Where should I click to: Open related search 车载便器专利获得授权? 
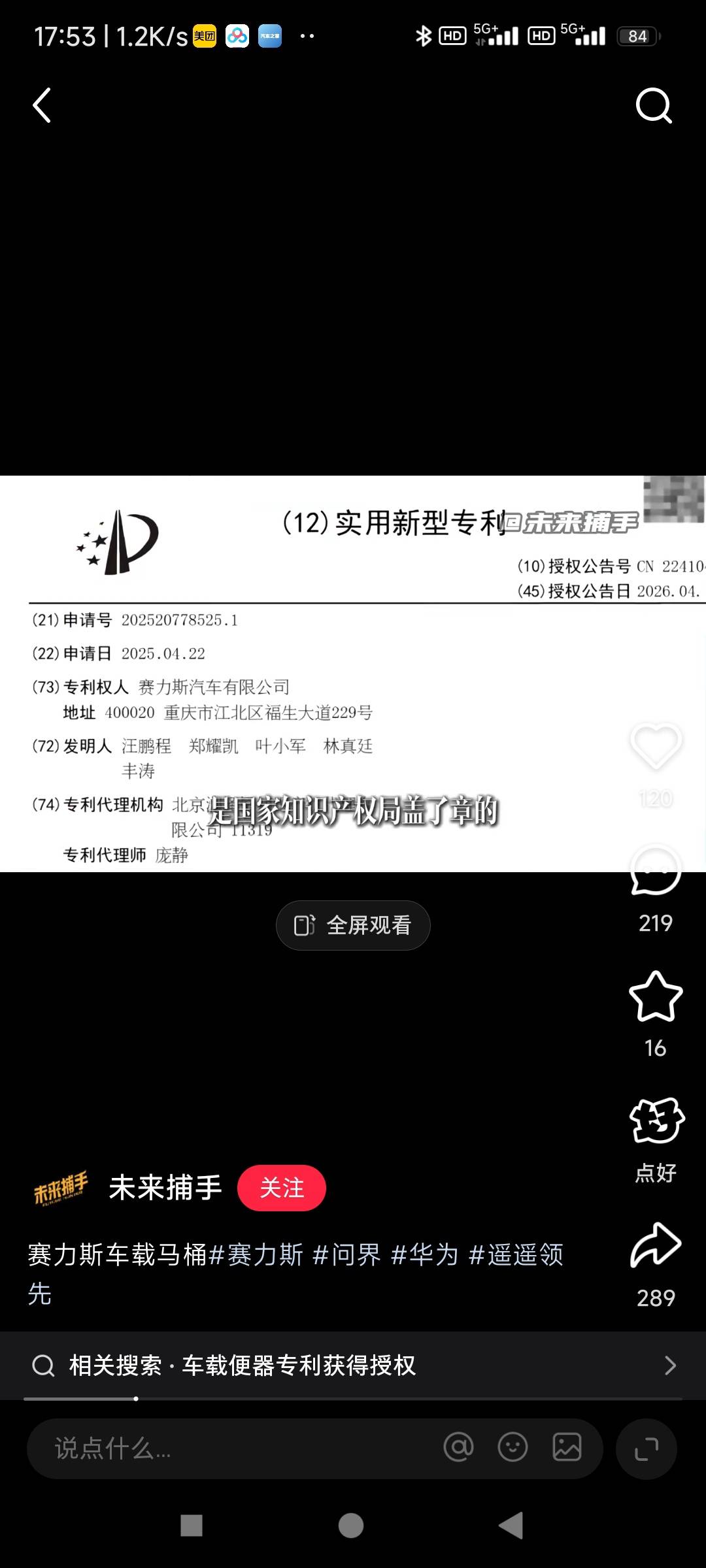pyautogui.click(x=353, y=1365)
